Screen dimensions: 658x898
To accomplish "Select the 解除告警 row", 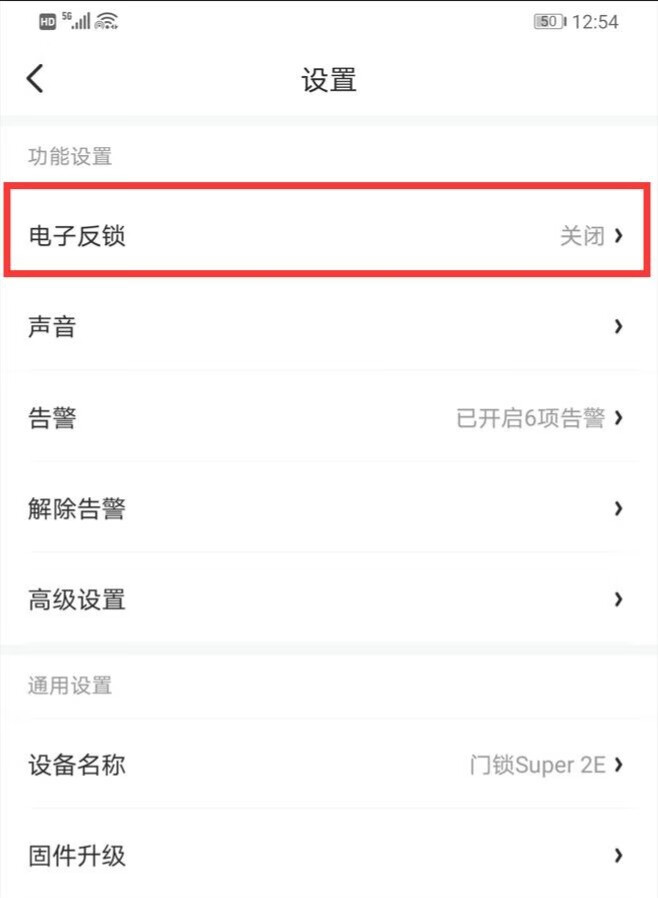I will pyautogui.click(x=328, y=509).
